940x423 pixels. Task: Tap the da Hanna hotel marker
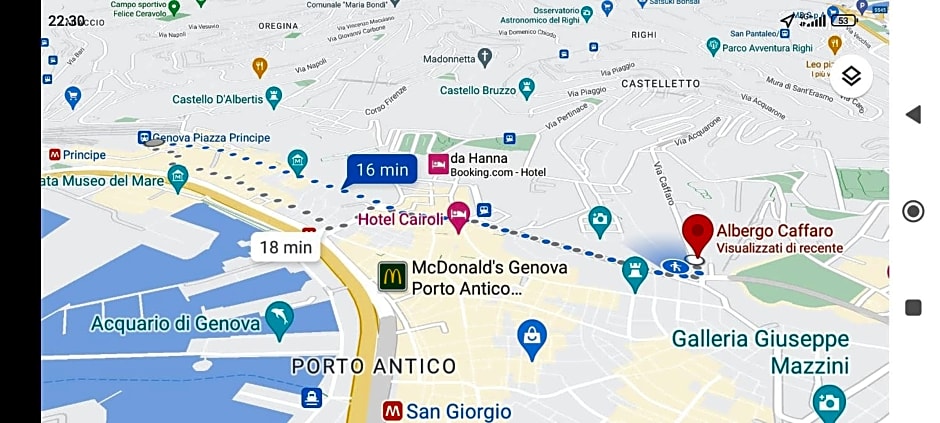click(438, 164)
